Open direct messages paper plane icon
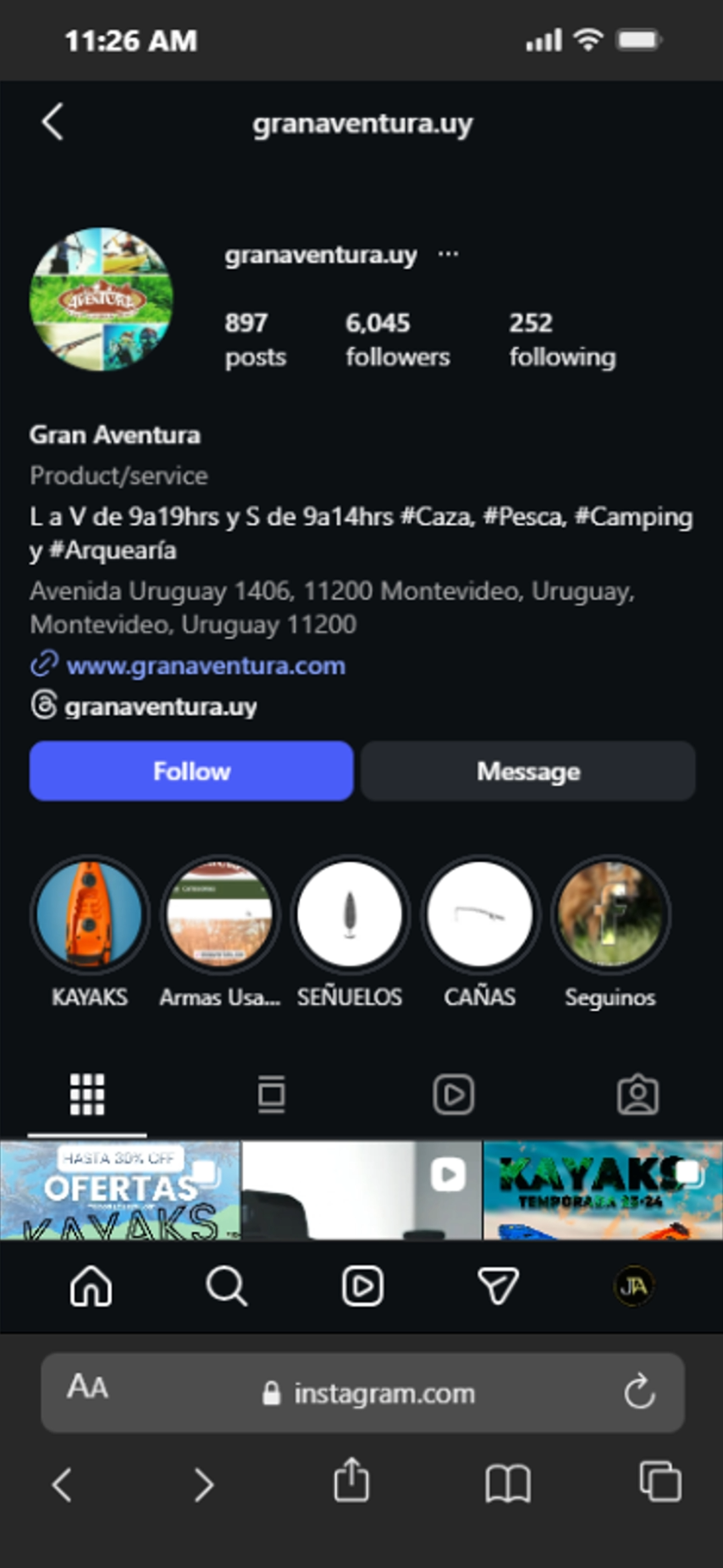Viewport: 723px width, 1568px height. (498, 1286)
